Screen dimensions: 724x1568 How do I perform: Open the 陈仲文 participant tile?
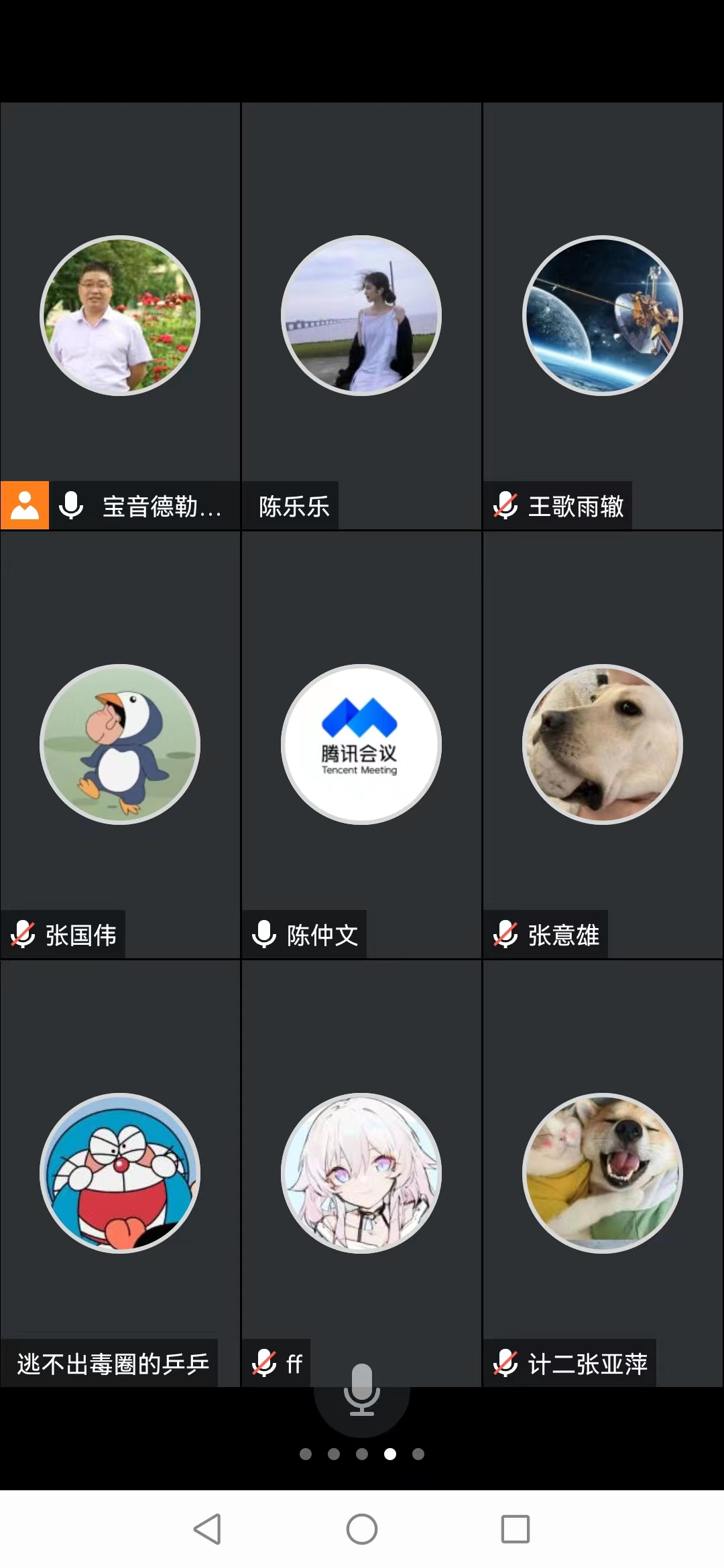[x=361, y=744]
